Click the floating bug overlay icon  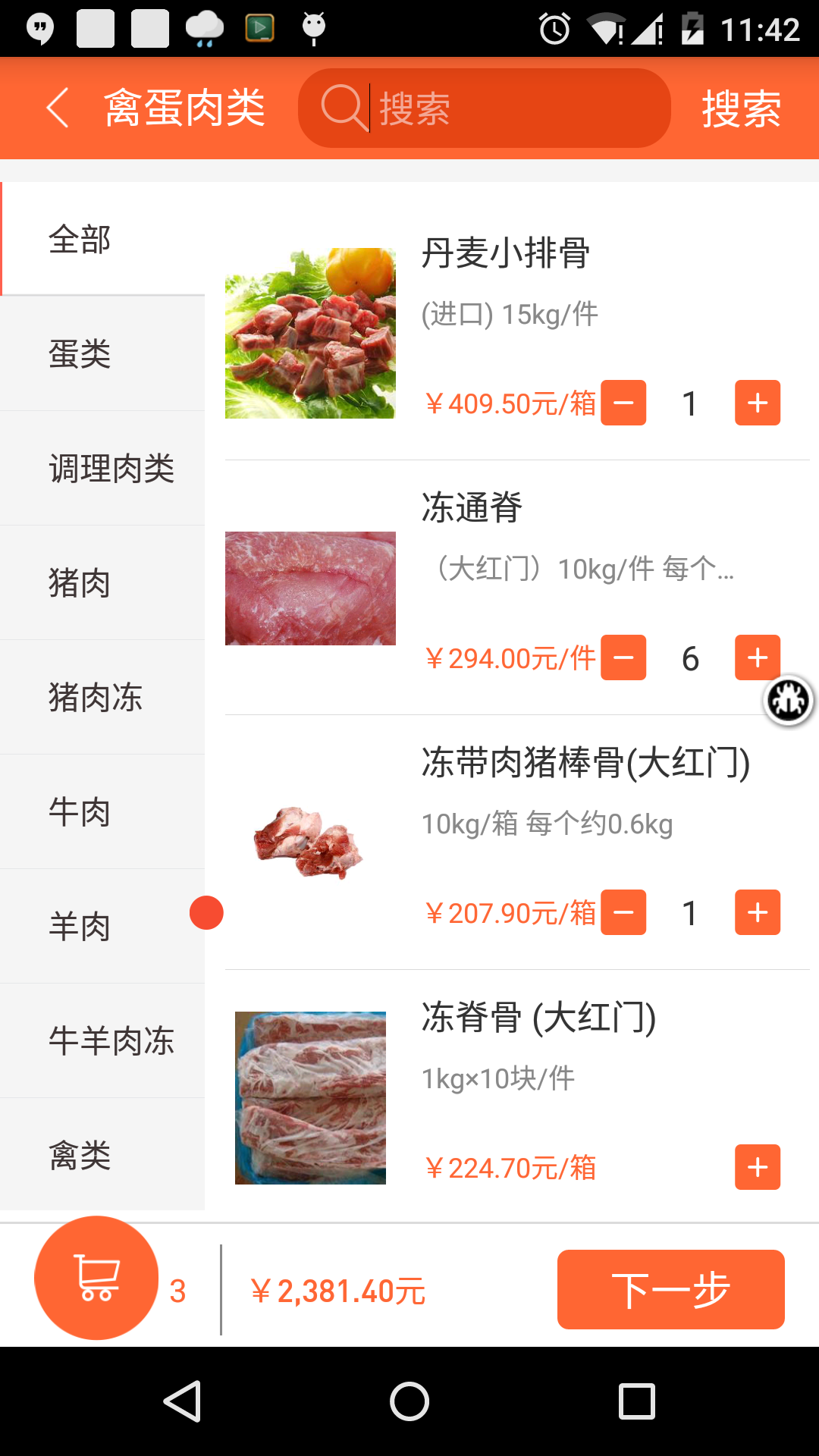[788, 700]
